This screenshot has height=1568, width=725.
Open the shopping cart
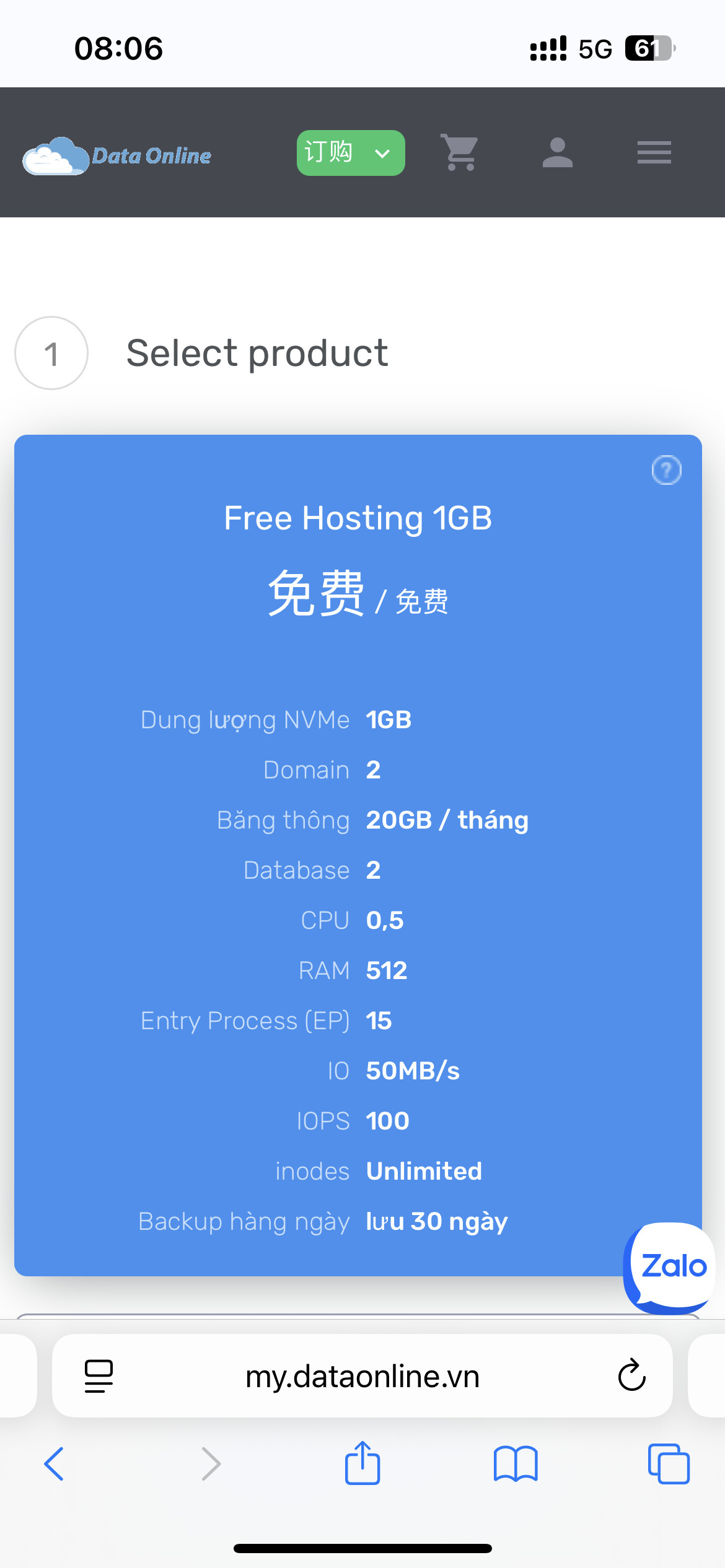(x=459, y=152)
